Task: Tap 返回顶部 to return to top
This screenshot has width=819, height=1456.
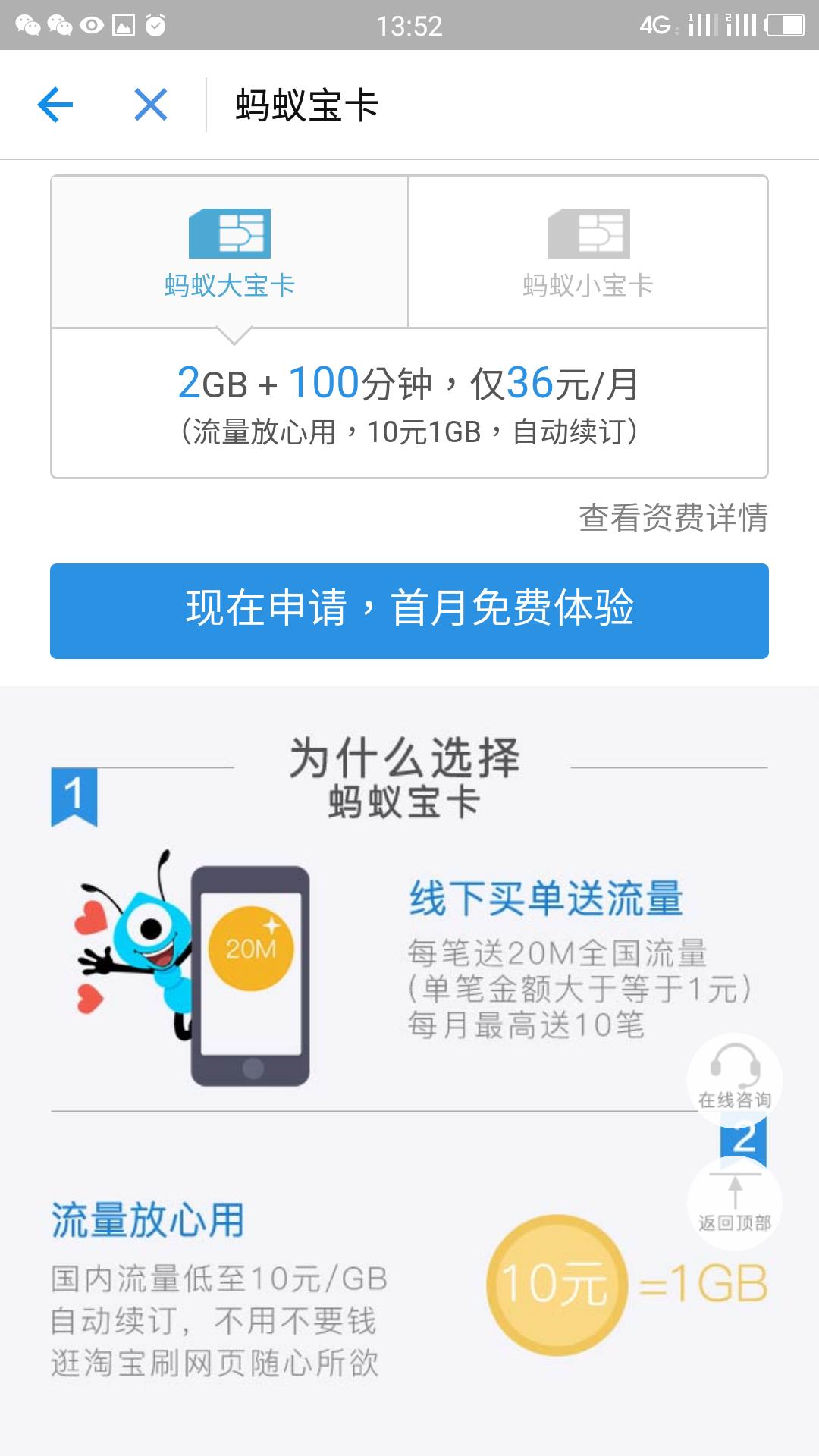Action: pos(734,1203)
